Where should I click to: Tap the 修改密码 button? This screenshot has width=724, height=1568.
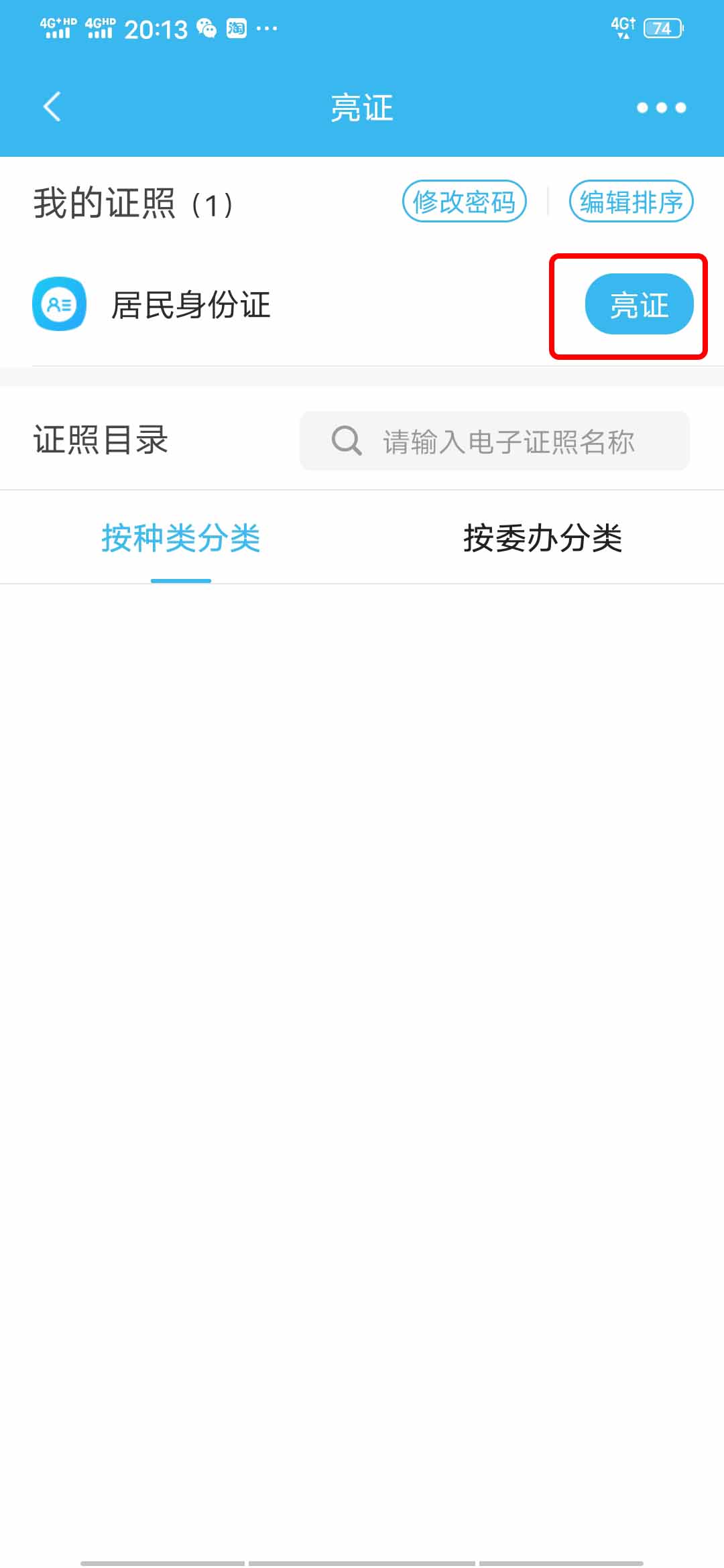(464, 202)
